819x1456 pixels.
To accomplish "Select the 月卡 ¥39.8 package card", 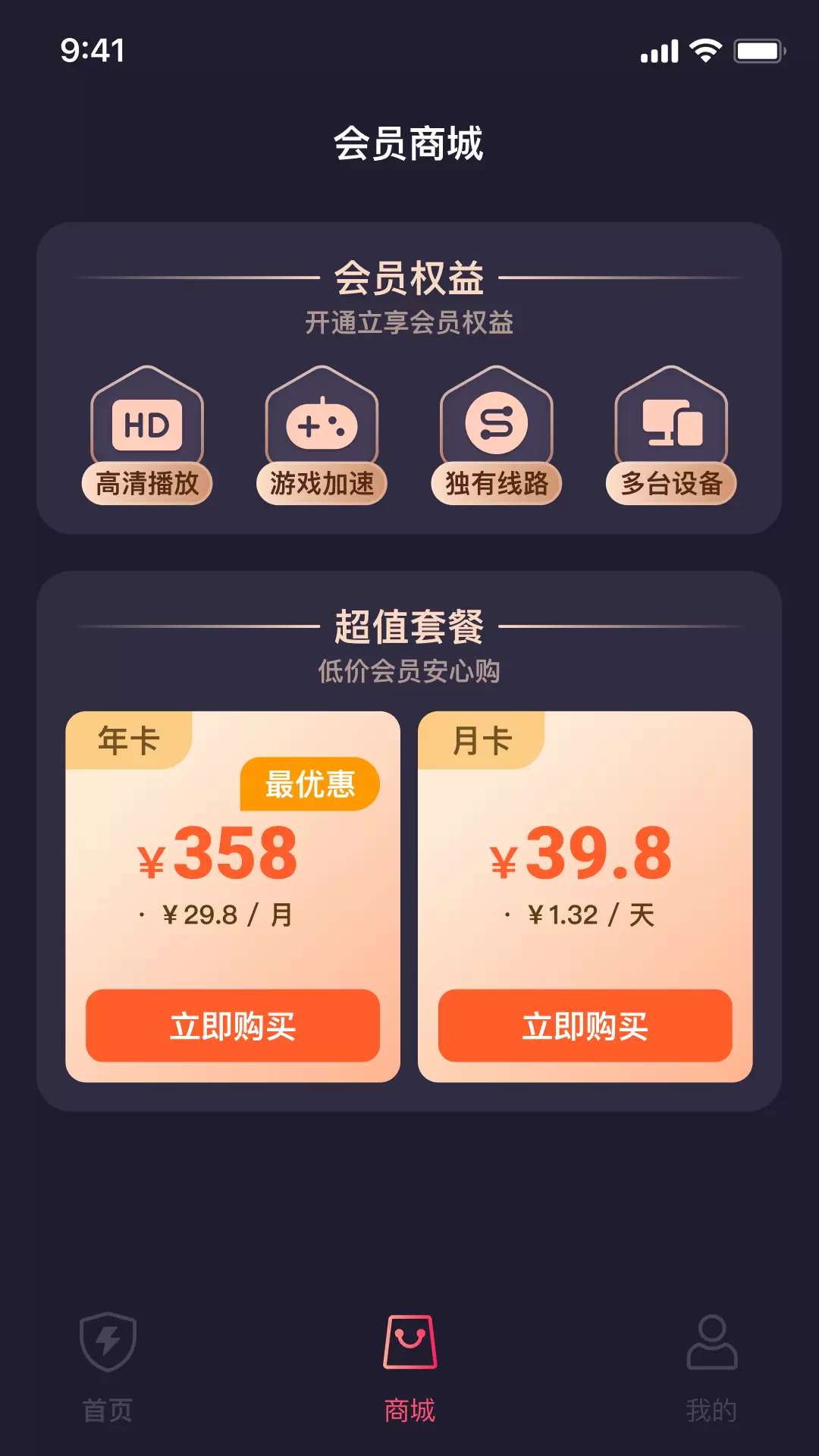I will tap(585, 896).
